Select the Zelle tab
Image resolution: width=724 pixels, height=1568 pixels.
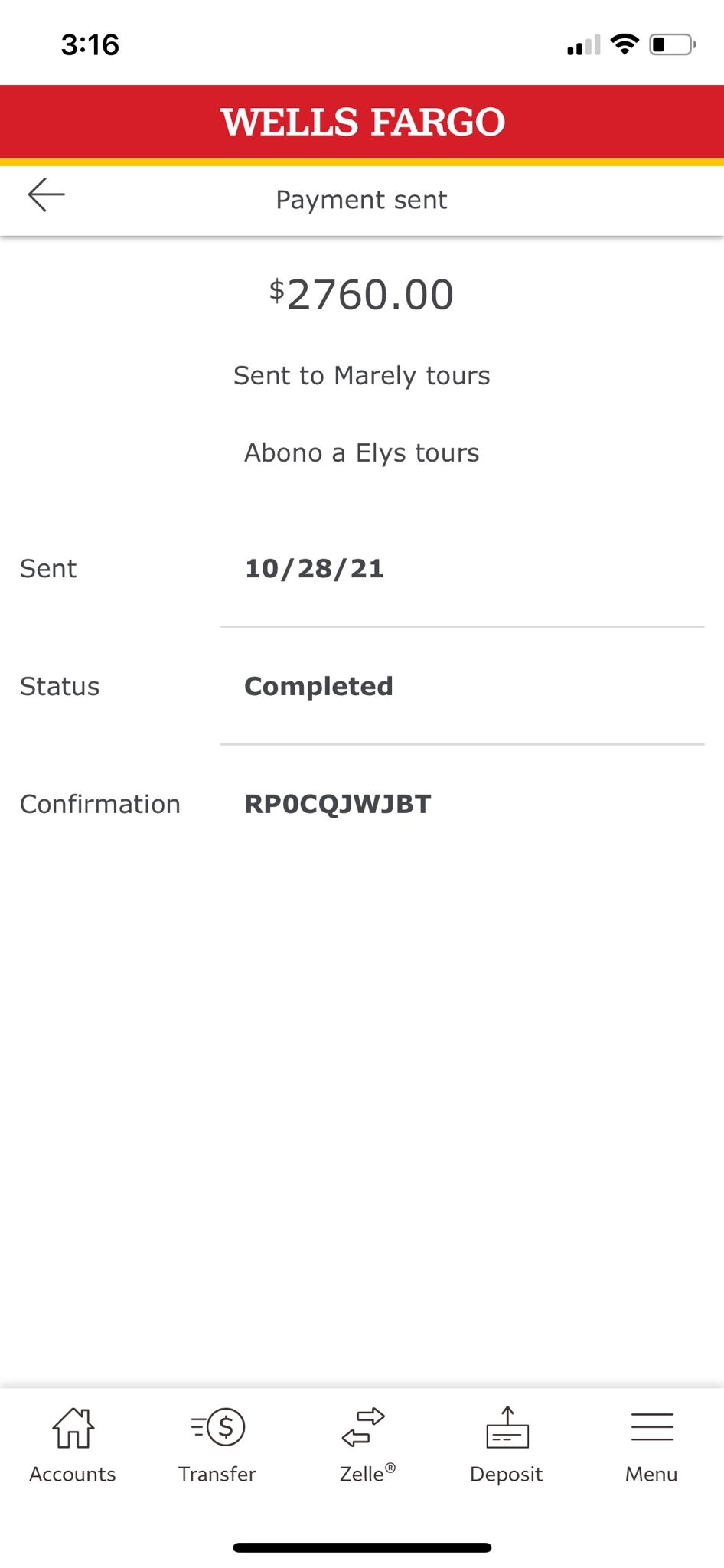pyautogui.click(x=363, y=1445)
